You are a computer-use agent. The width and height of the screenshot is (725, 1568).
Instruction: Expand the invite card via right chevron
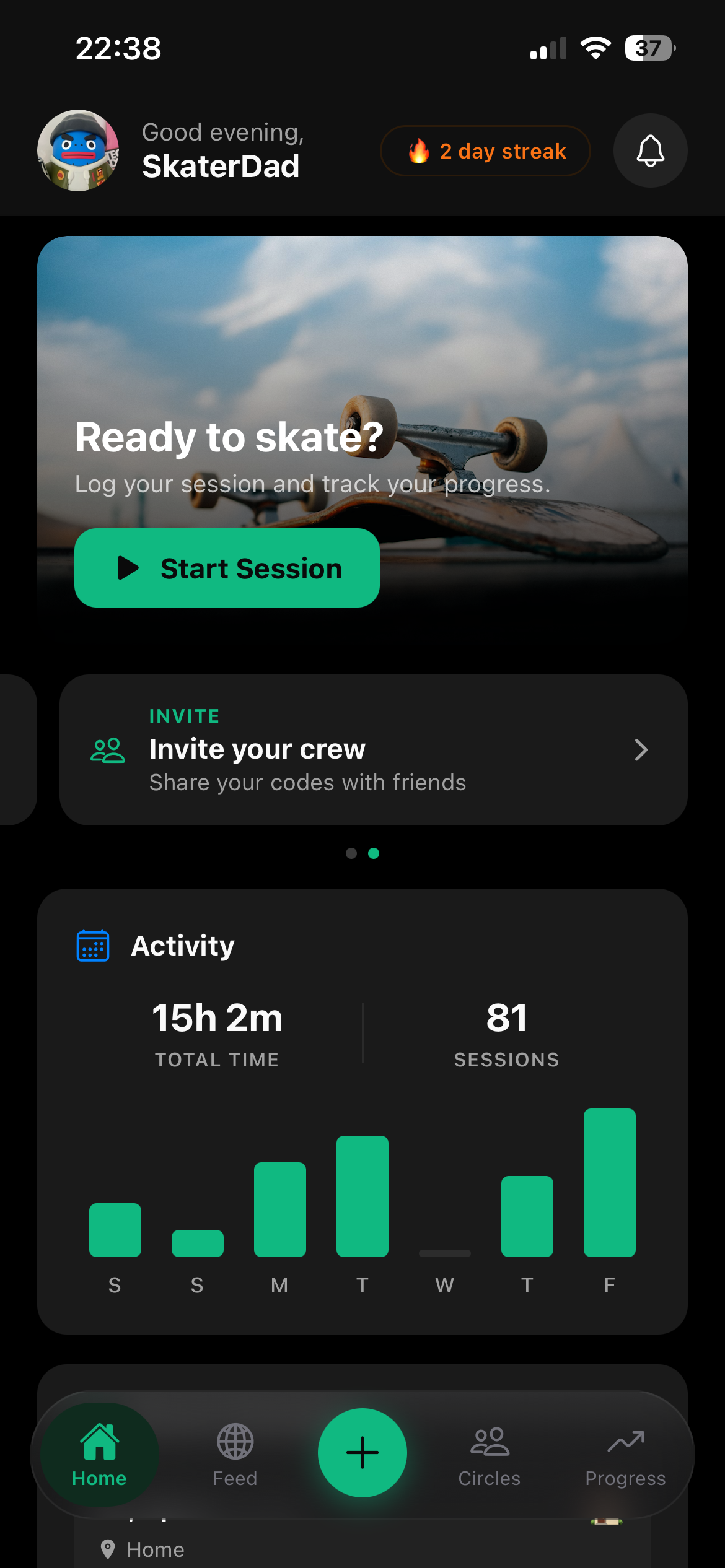coord(642,750)
